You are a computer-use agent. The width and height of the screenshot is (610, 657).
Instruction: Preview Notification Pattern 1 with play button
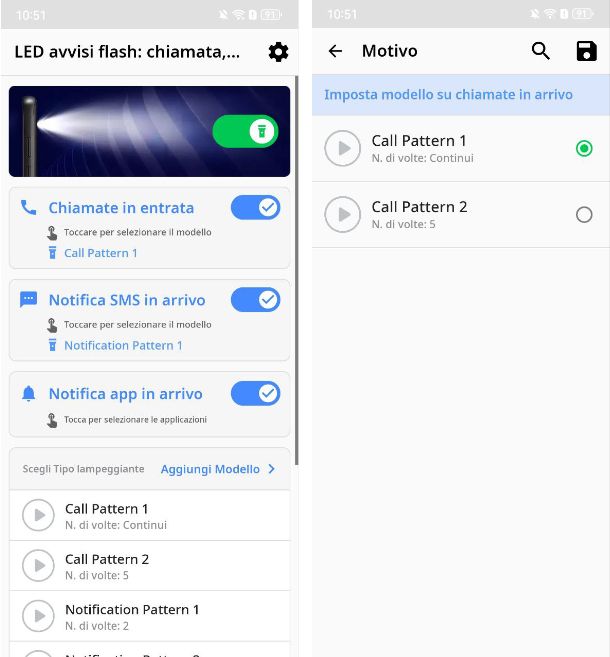pyautogui.click(x=38, y=616)
